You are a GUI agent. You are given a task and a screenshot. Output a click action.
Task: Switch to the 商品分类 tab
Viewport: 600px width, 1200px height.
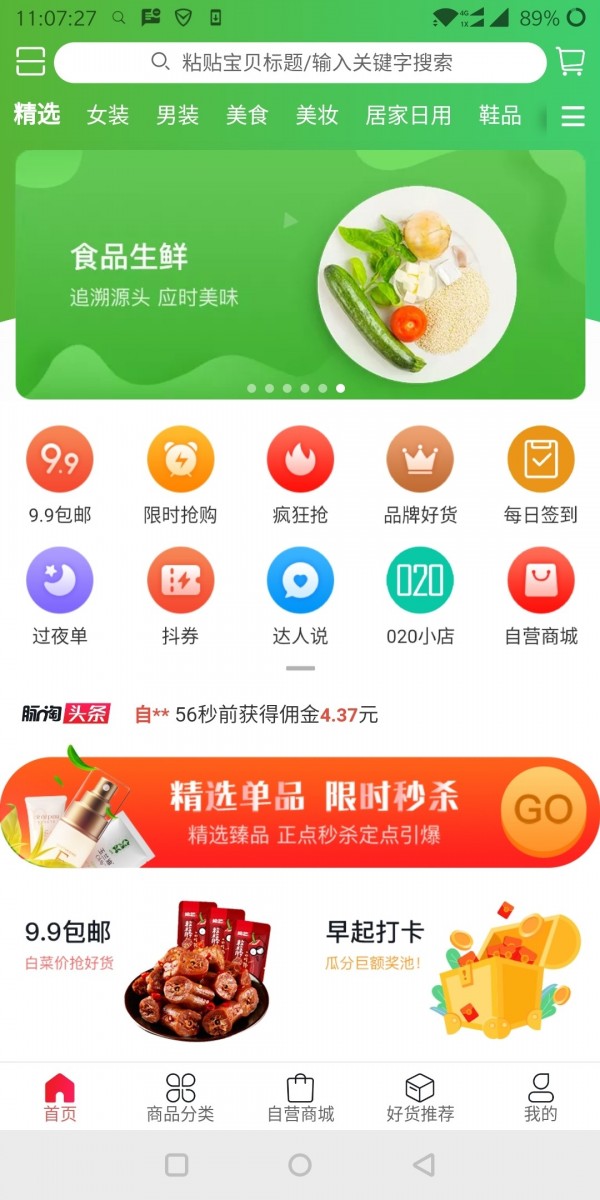[x=180, y=1097]
